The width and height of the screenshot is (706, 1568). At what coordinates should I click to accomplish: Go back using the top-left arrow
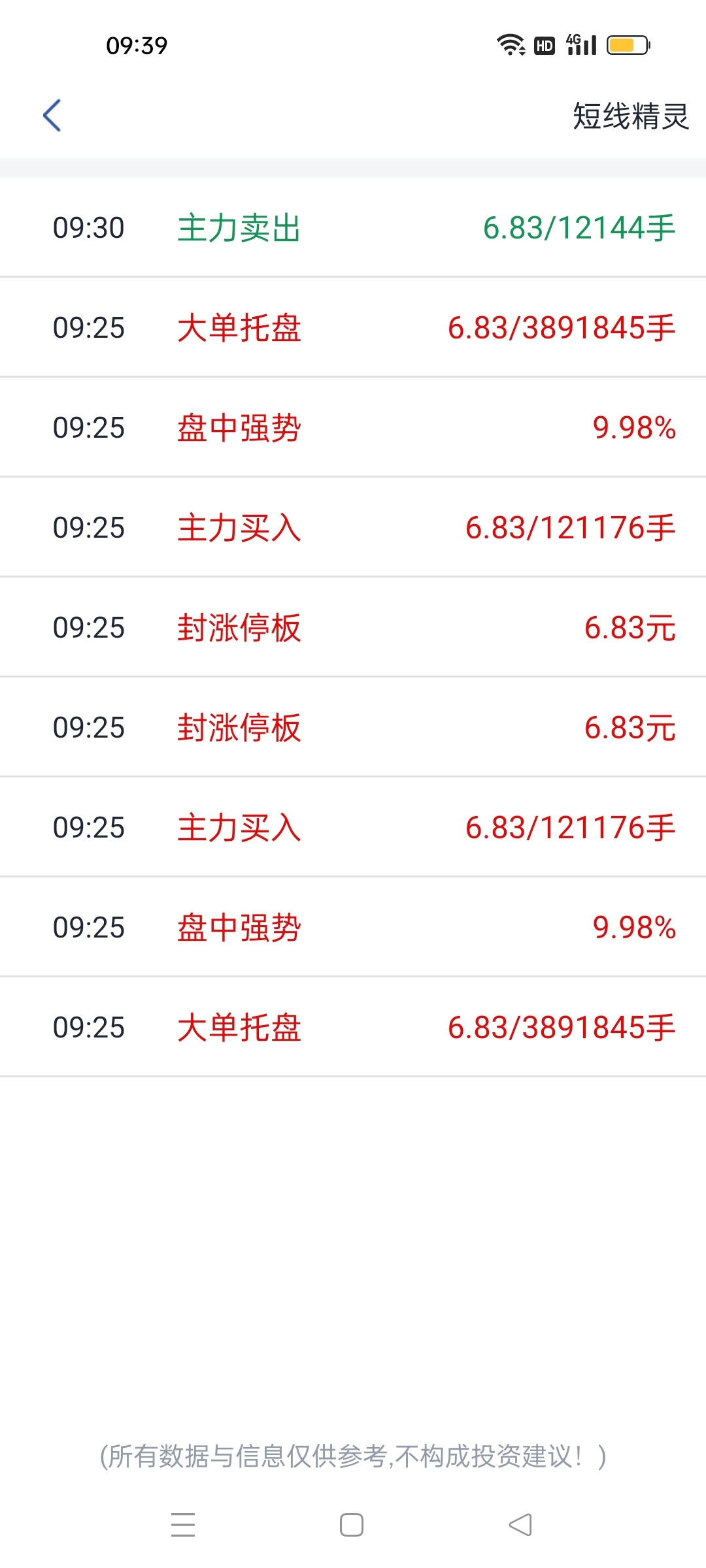click(52, 116)
